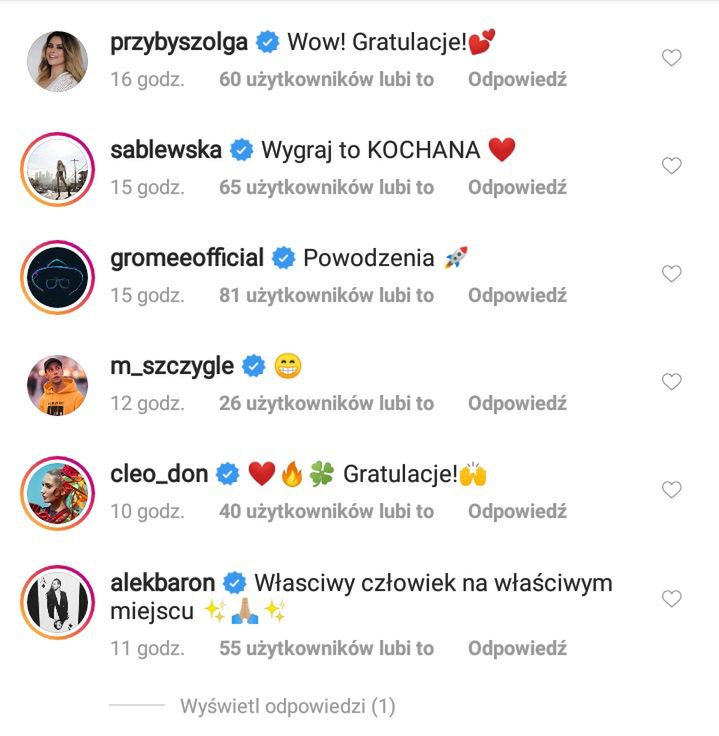Like przybyszolga's comment

pos(672,58)
